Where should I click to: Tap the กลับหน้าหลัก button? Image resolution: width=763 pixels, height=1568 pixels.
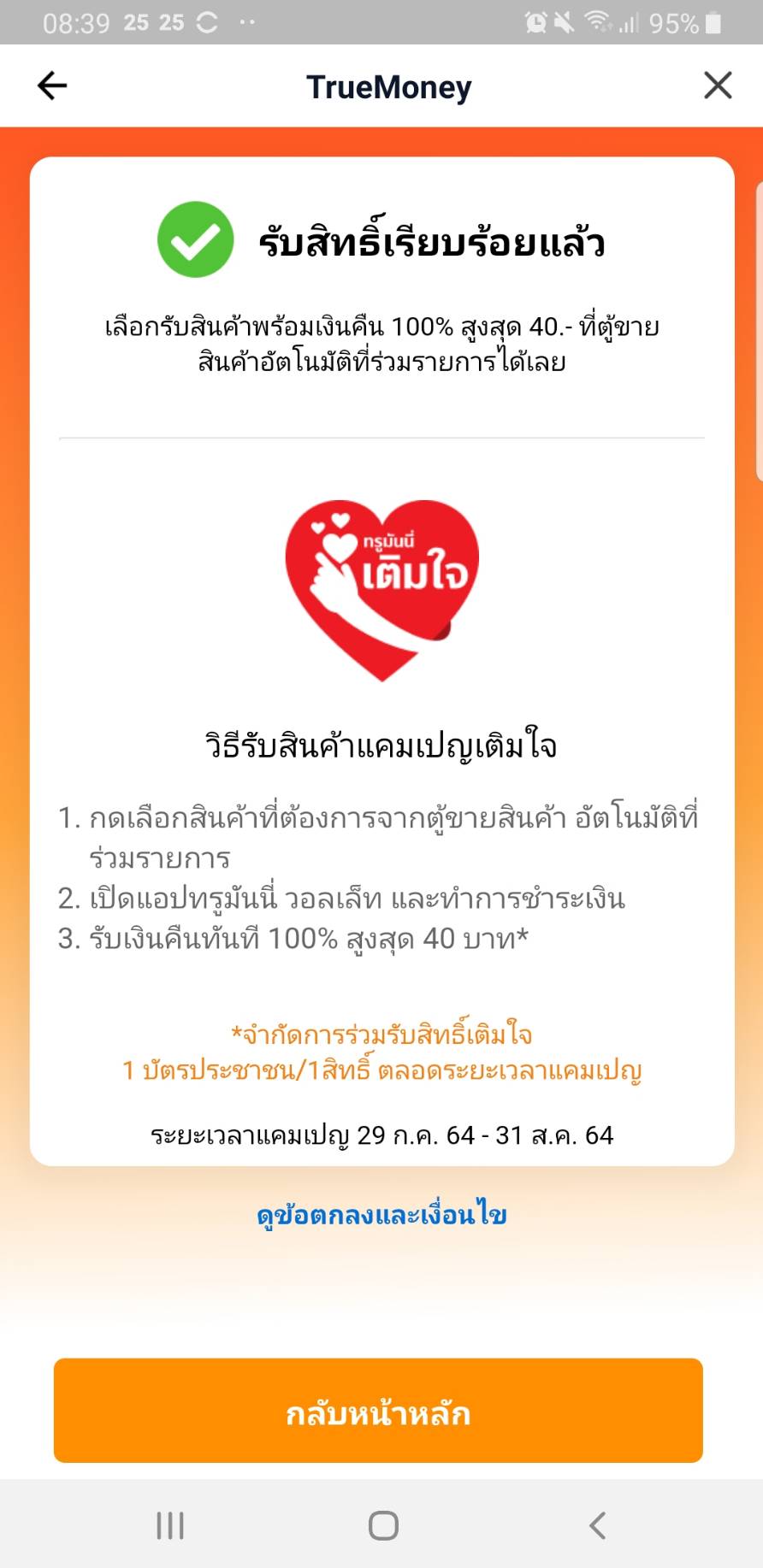point(378,1410)
